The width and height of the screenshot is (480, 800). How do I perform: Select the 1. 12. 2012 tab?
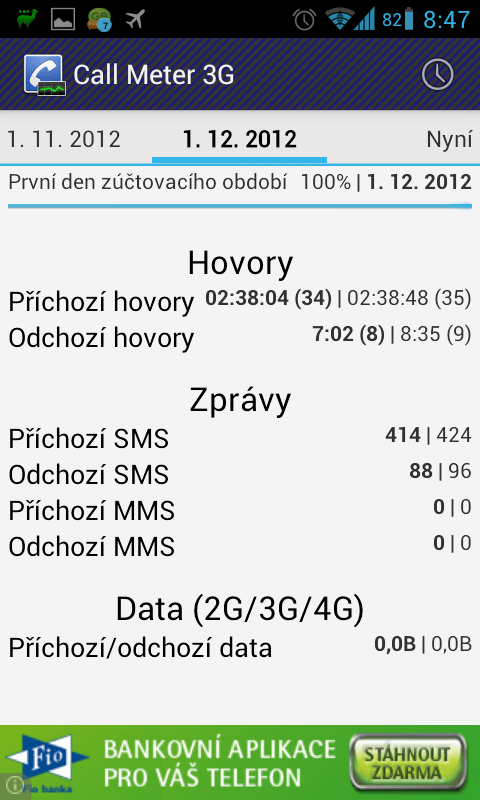240,139
